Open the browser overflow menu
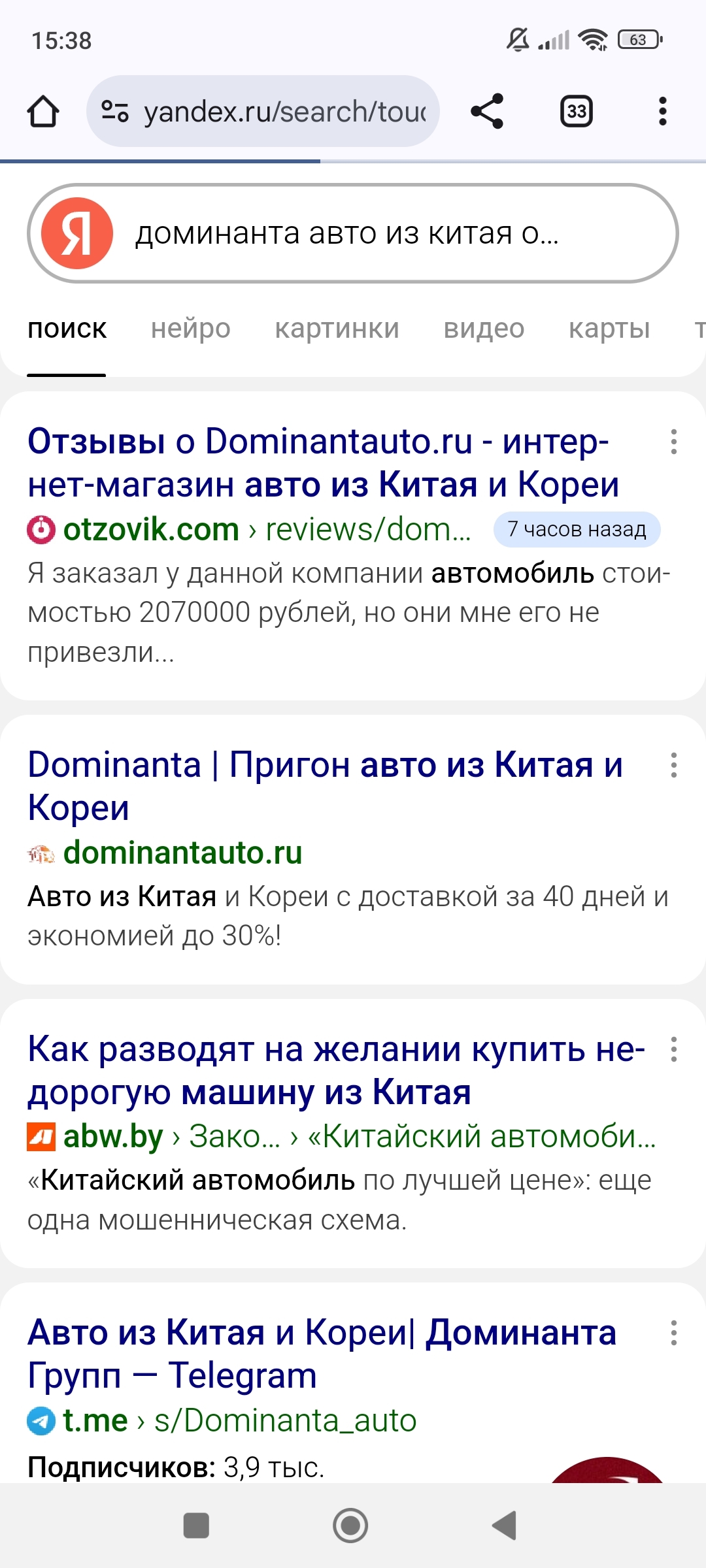706x1568 pixels. tap(663, 111)
